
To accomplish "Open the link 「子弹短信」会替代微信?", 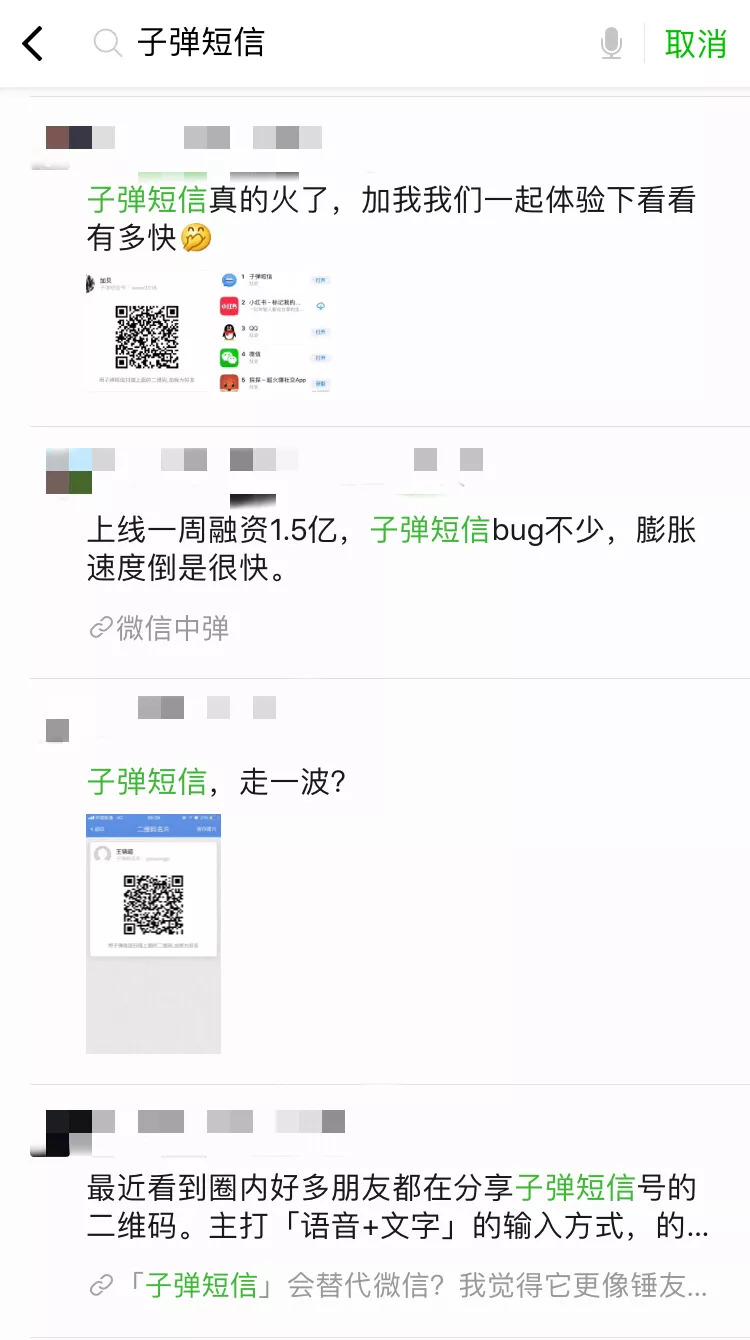I will tap(398, 1285).
